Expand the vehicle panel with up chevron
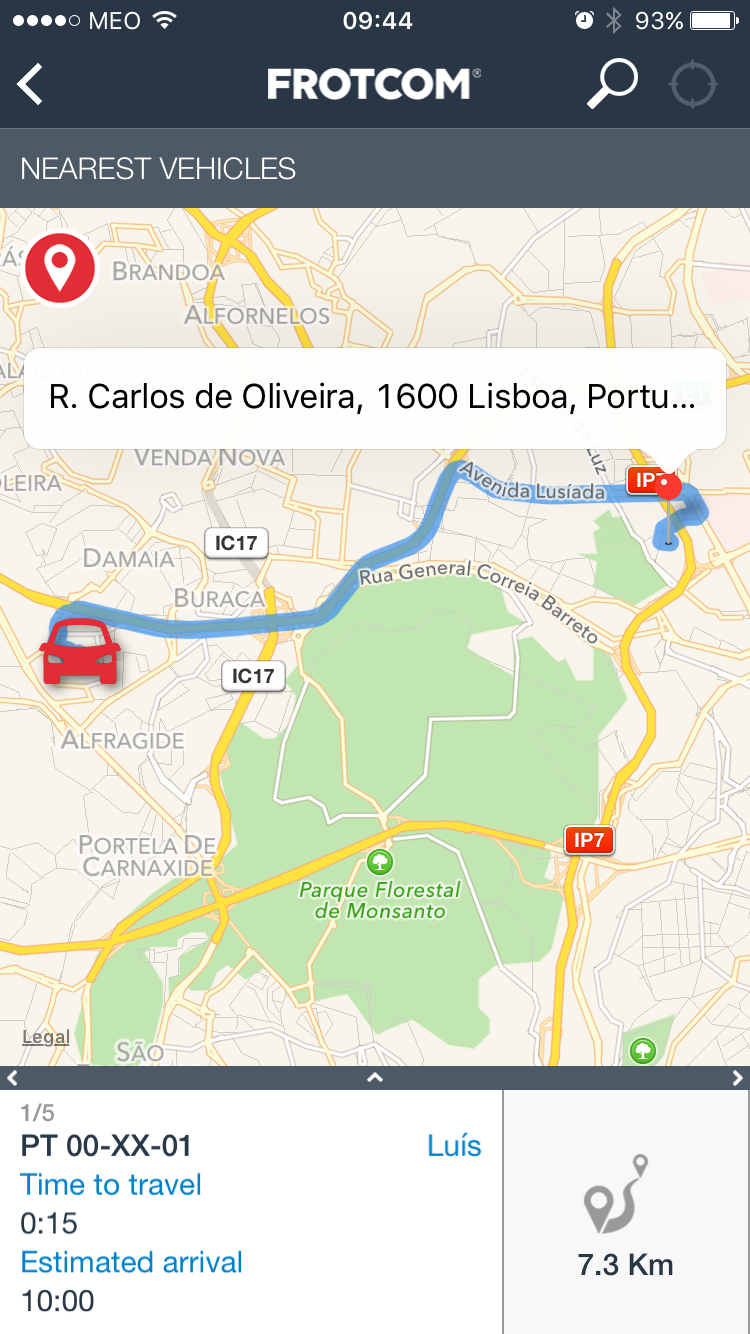Image resolution: width=750 pixels, height=1334 pixels. 375,1078
